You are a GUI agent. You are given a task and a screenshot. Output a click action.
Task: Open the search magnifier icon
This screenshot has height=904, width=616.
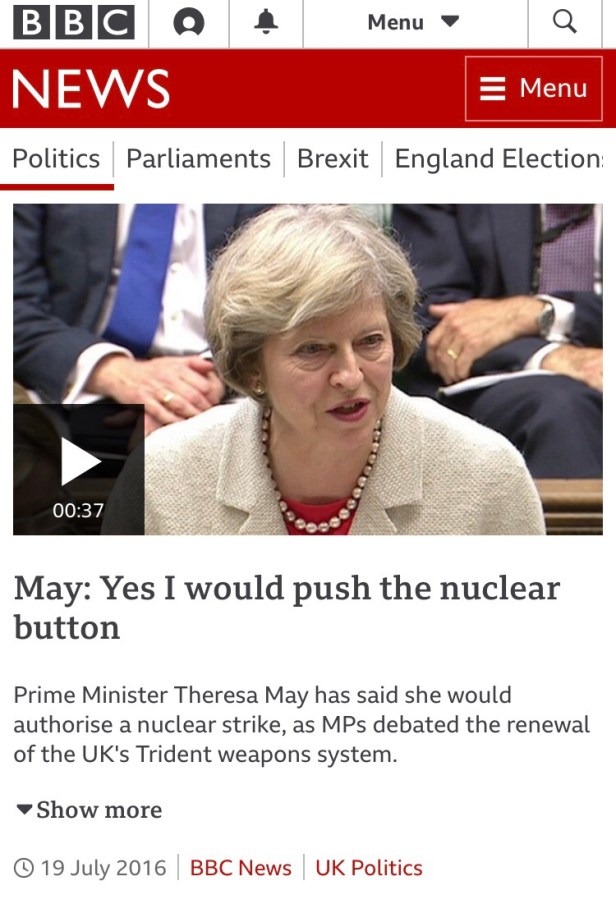coord(565,22)
